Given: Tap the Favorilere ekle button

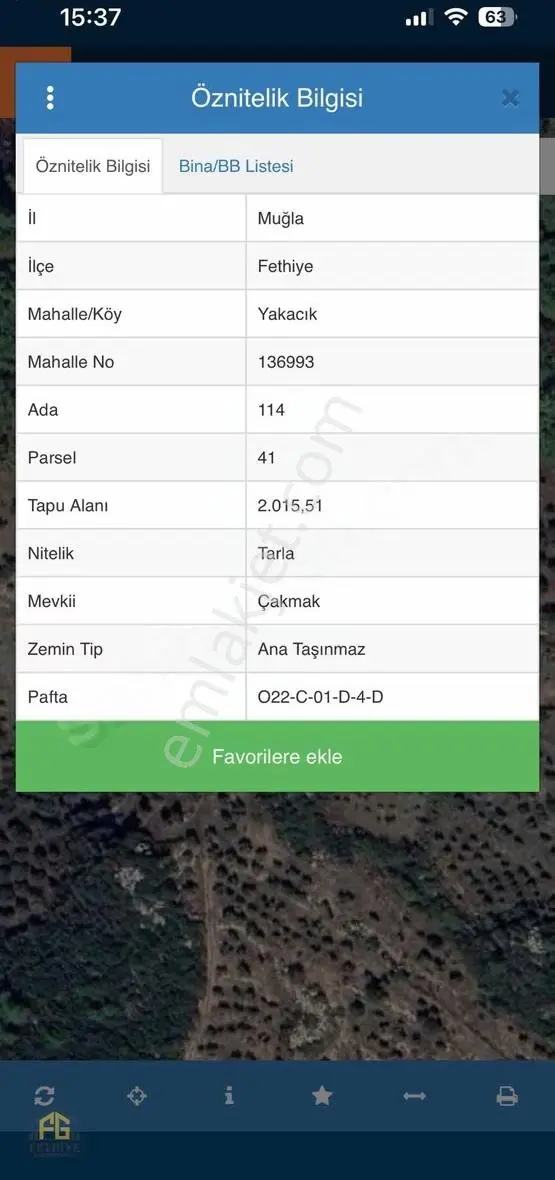Looking at the screenshot, I should click(277, 756).
